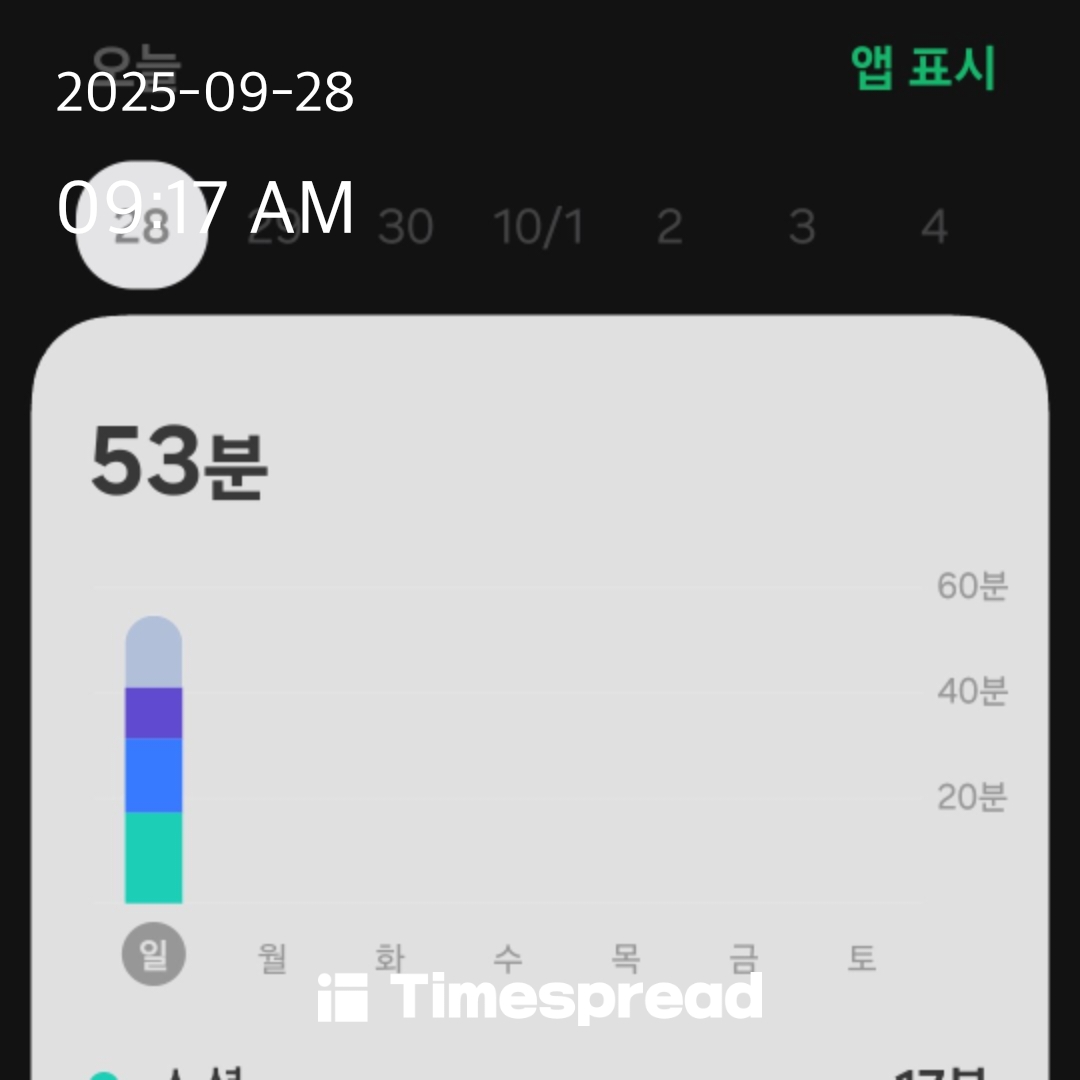
Task: Jump to date 4 in the date strip
Action: click(933, 227)
